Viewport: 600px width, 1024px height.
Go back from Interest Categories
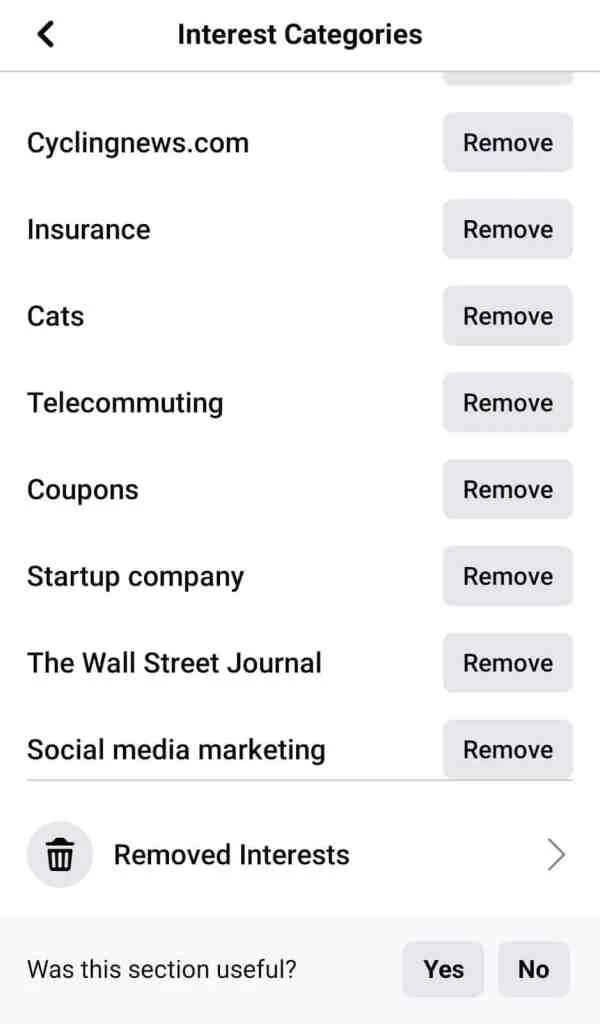(46, 34)
